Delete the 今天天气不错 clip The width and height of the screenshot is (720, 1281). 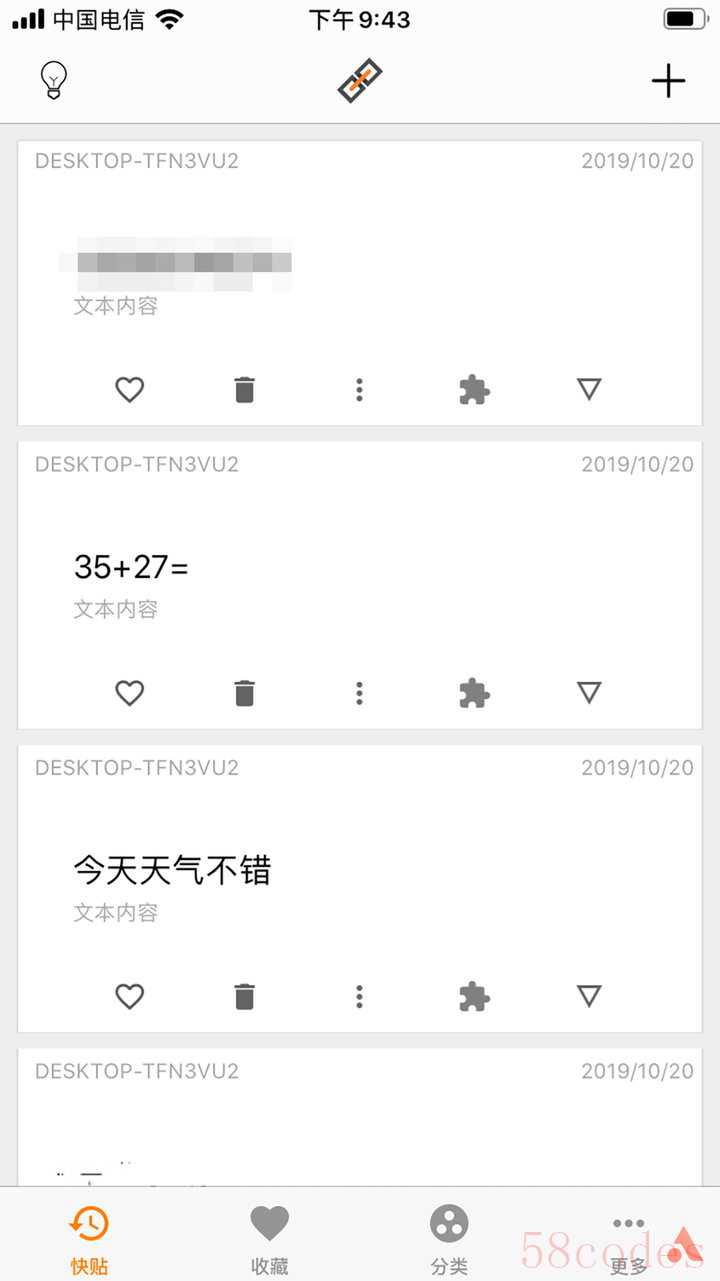(x=244, y=996)
